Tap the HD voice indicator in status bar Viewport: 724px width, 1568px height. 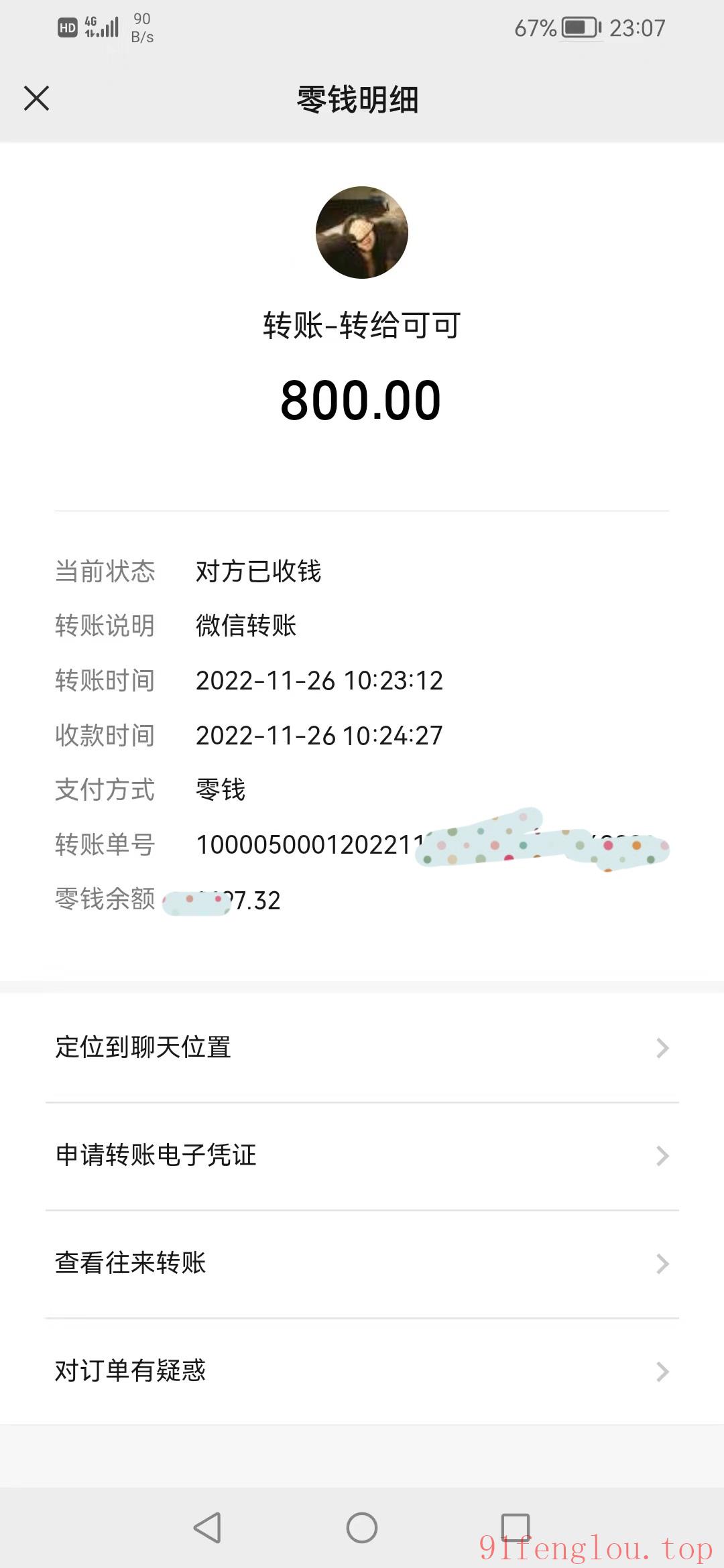pyautogui.click(x=67, y=27)
